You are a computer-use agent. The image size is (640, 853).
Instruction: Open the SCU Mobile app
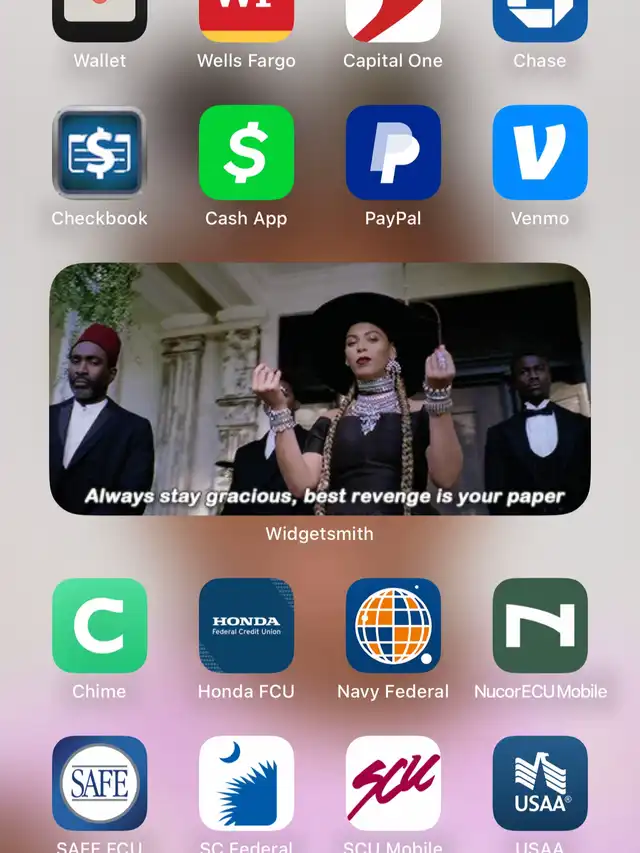[393, 783]
